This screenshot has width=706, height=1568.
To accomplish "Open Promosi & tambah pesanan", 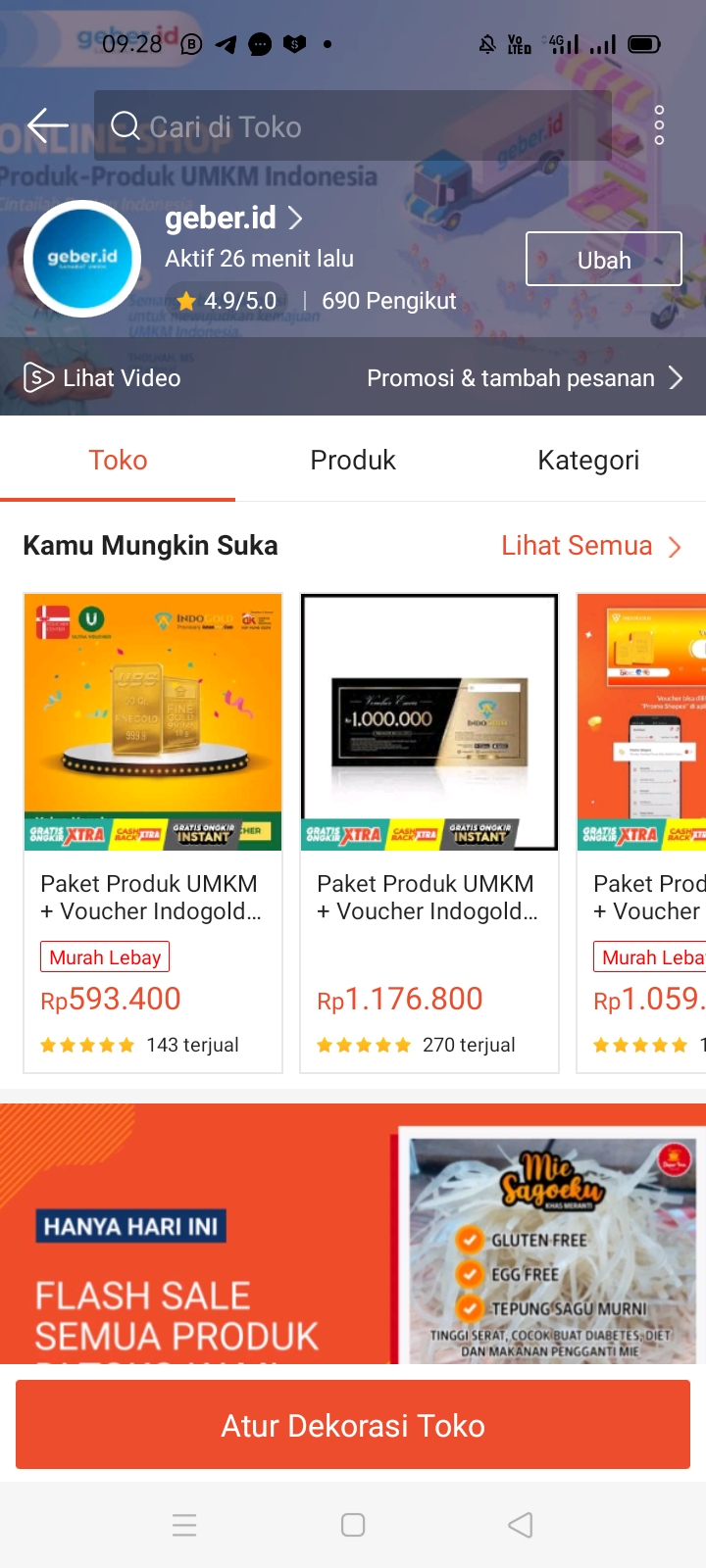I will tap(525, 377).
